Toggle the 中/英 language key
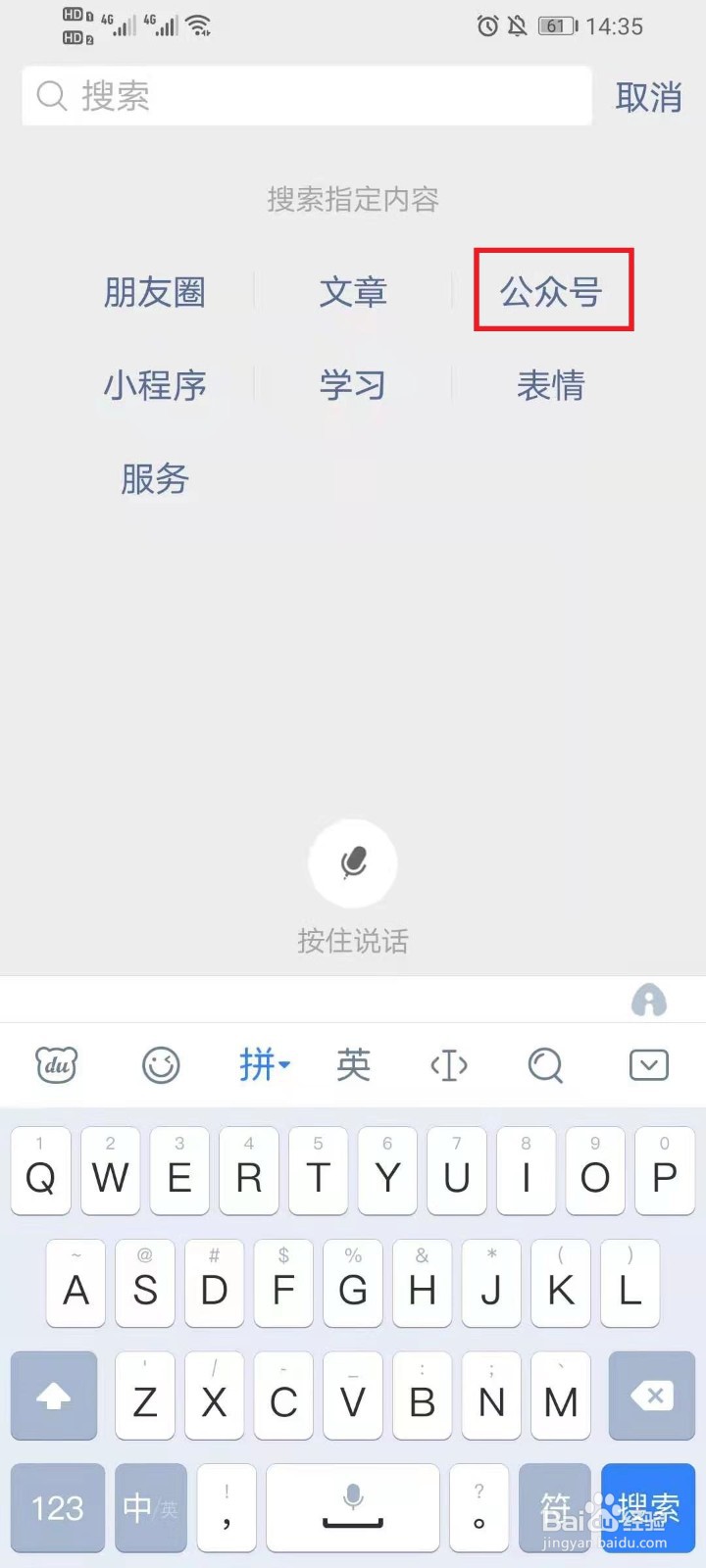The width and height of the screenshot is (706, 1568). pyautogui.click(x=149, y=1508)
